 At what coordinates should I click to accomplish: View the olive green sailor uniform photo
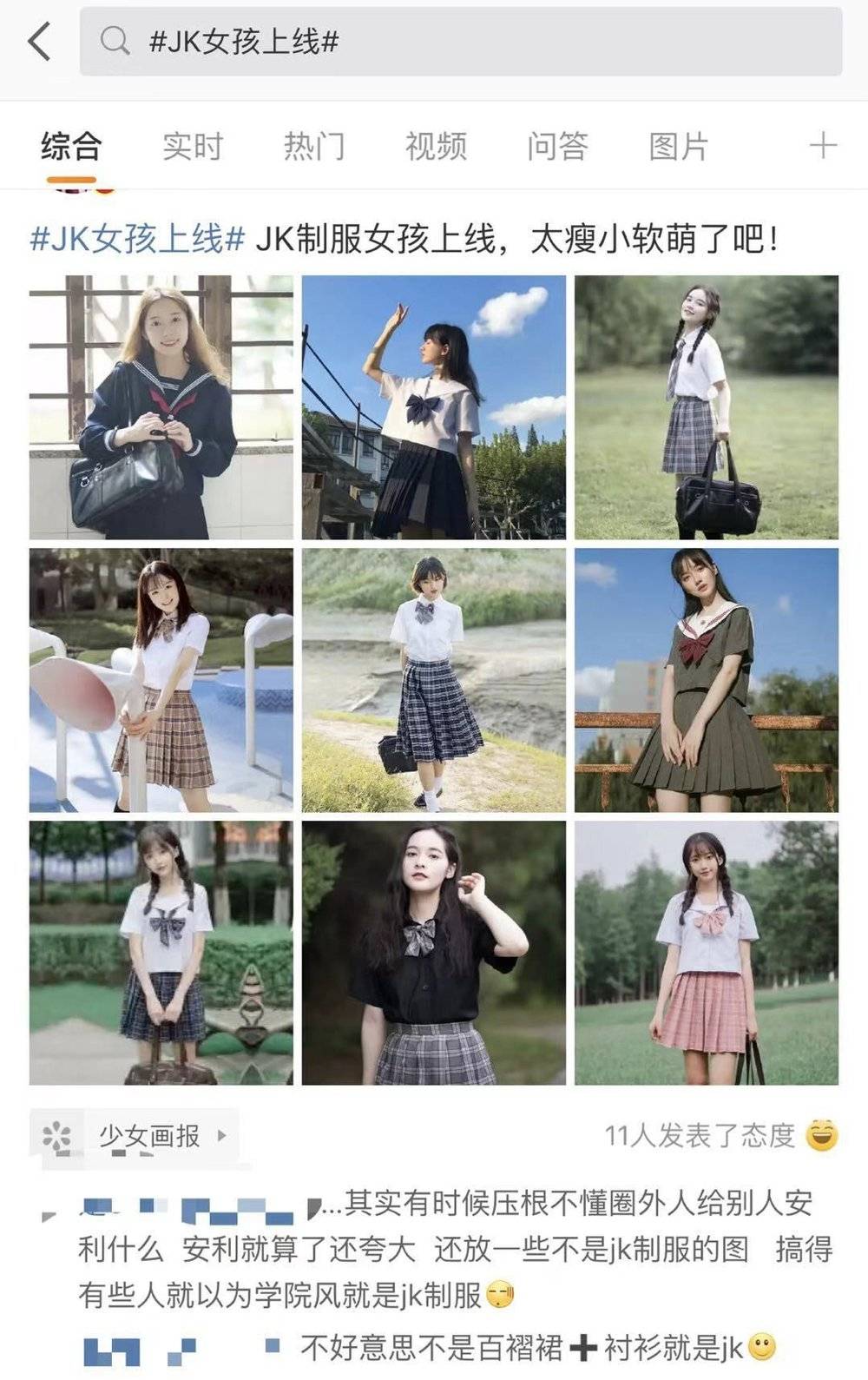click(x=706, y=680)
